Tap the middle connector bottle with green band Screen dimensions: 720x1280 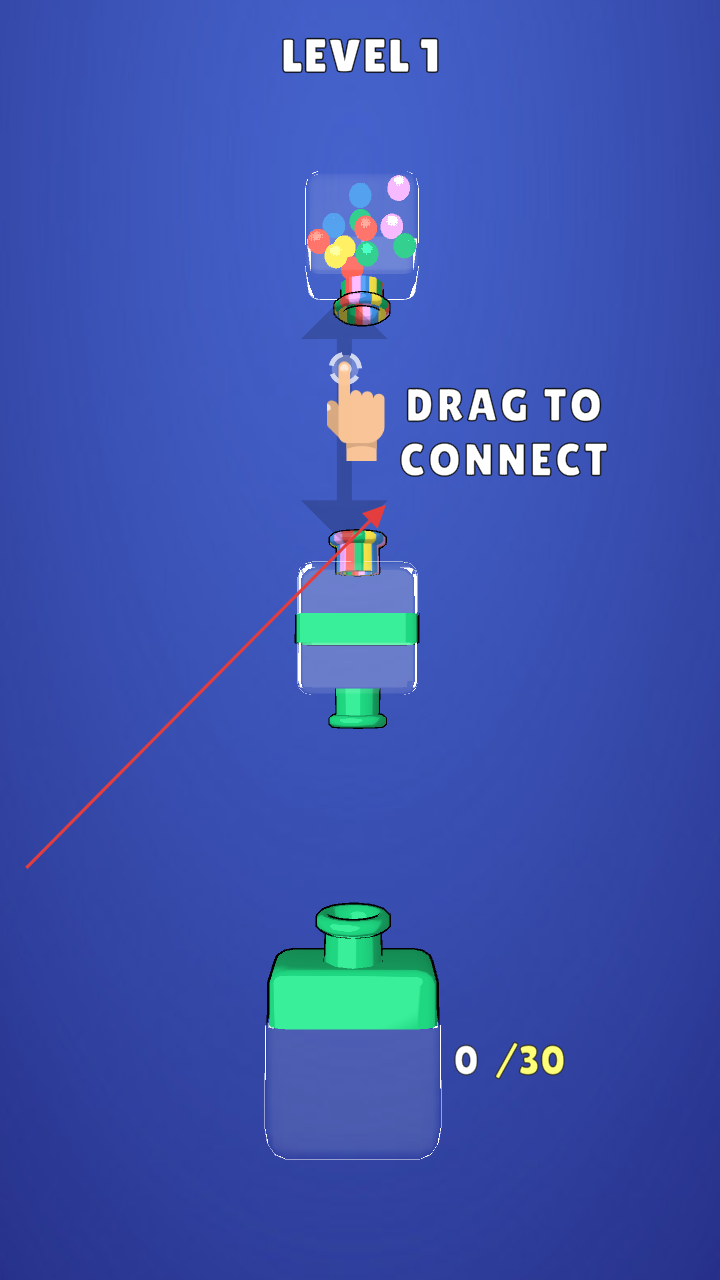click(x=357, y=628)
